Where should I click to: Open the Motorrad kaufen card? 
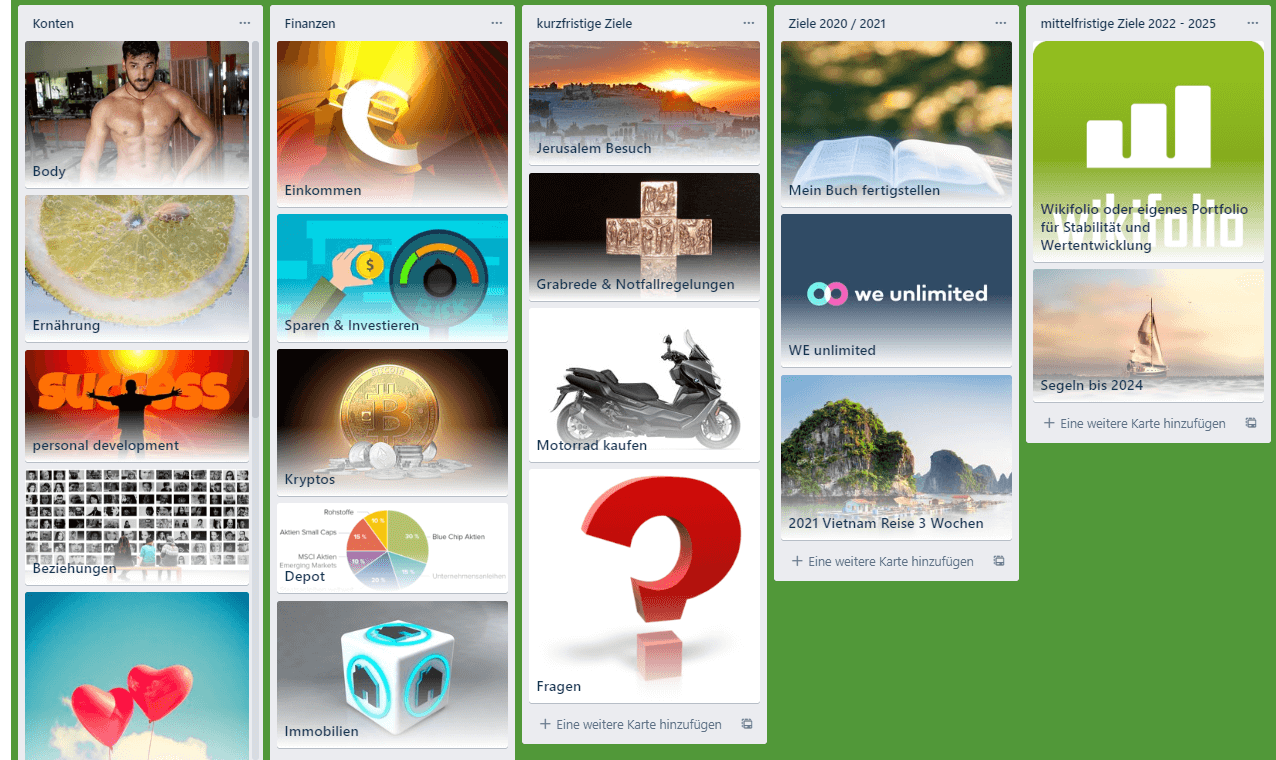(x=644, y=385)
